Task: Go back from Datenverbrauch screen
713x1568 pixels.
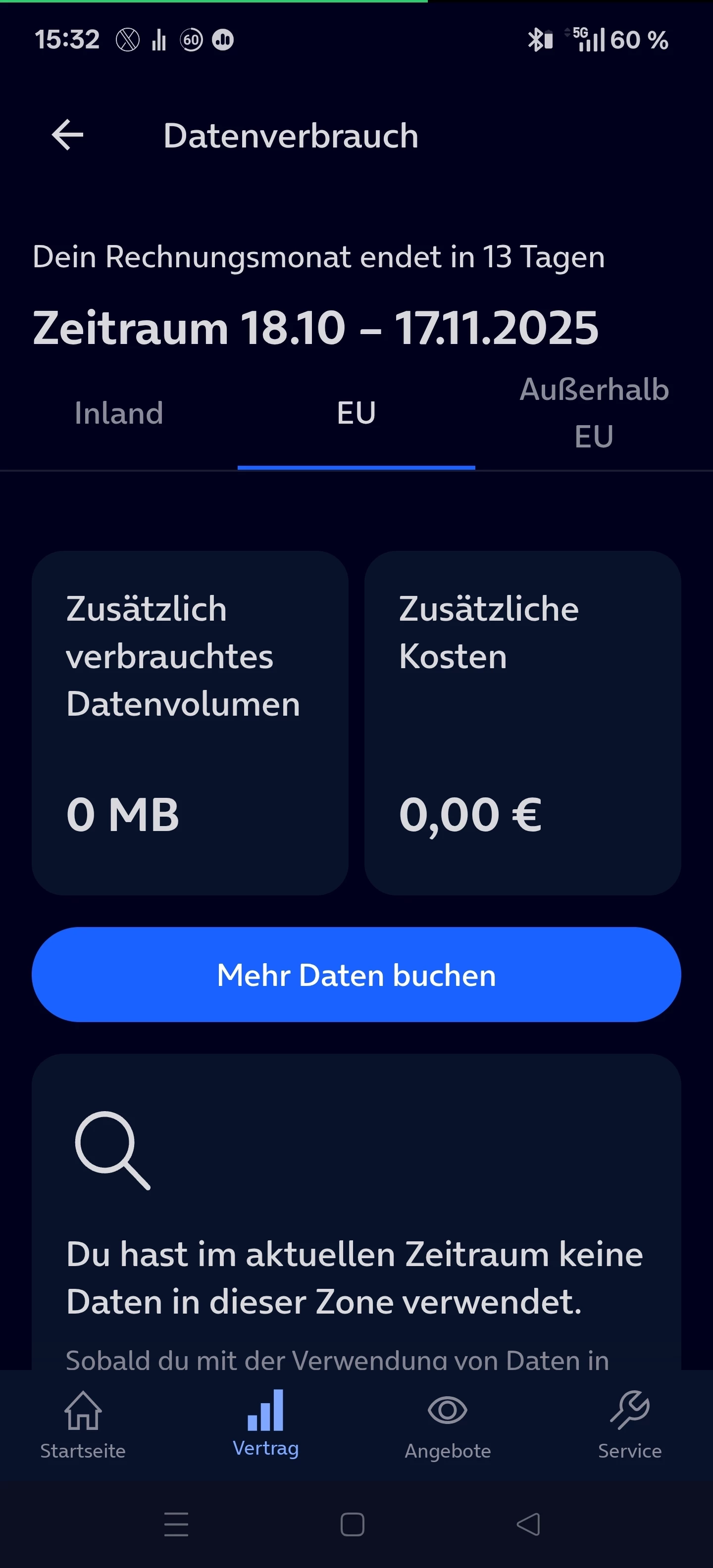Action: [x=67, y=135]
